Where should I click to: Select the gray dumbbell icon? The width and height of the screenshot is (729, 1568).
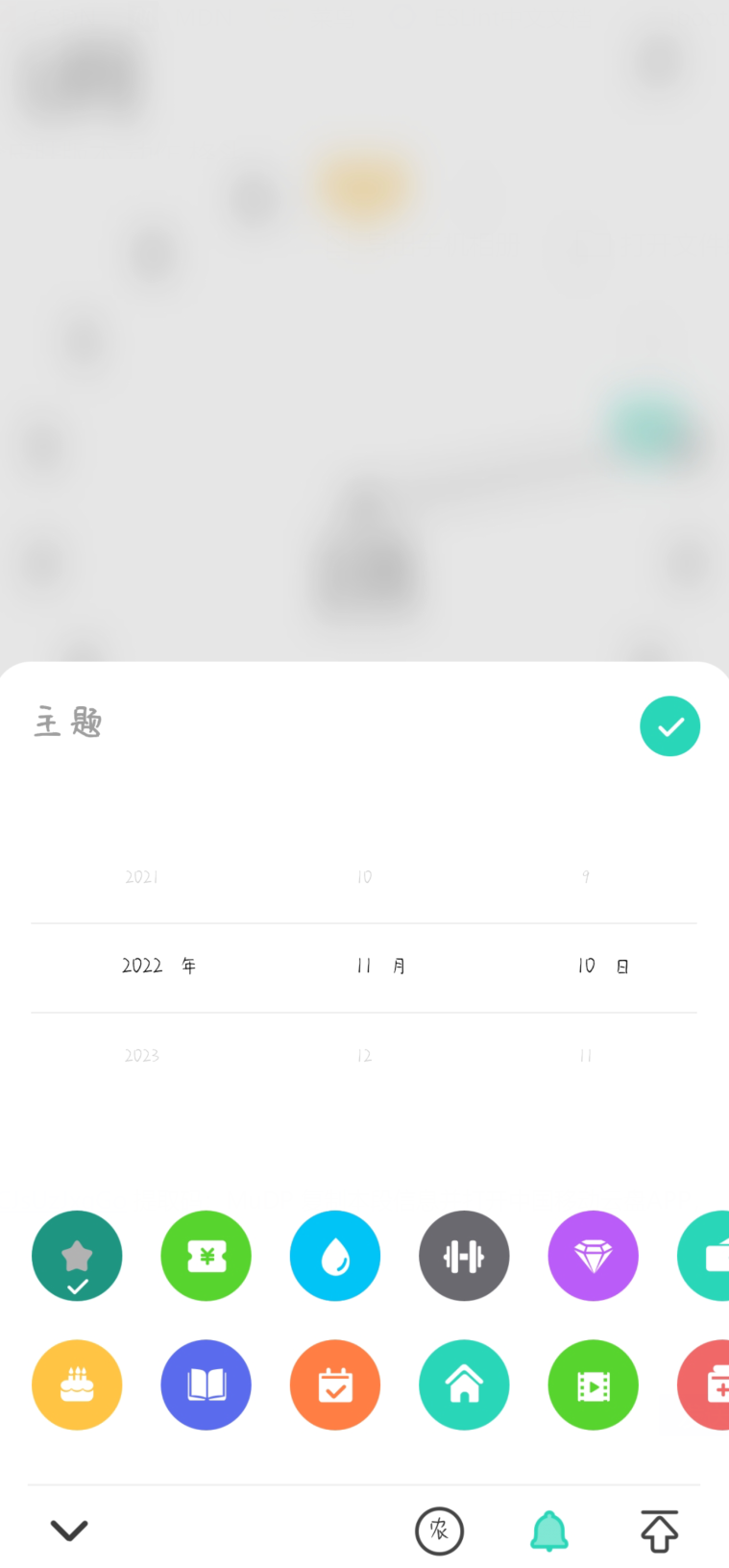click(x=464, y=1256)
